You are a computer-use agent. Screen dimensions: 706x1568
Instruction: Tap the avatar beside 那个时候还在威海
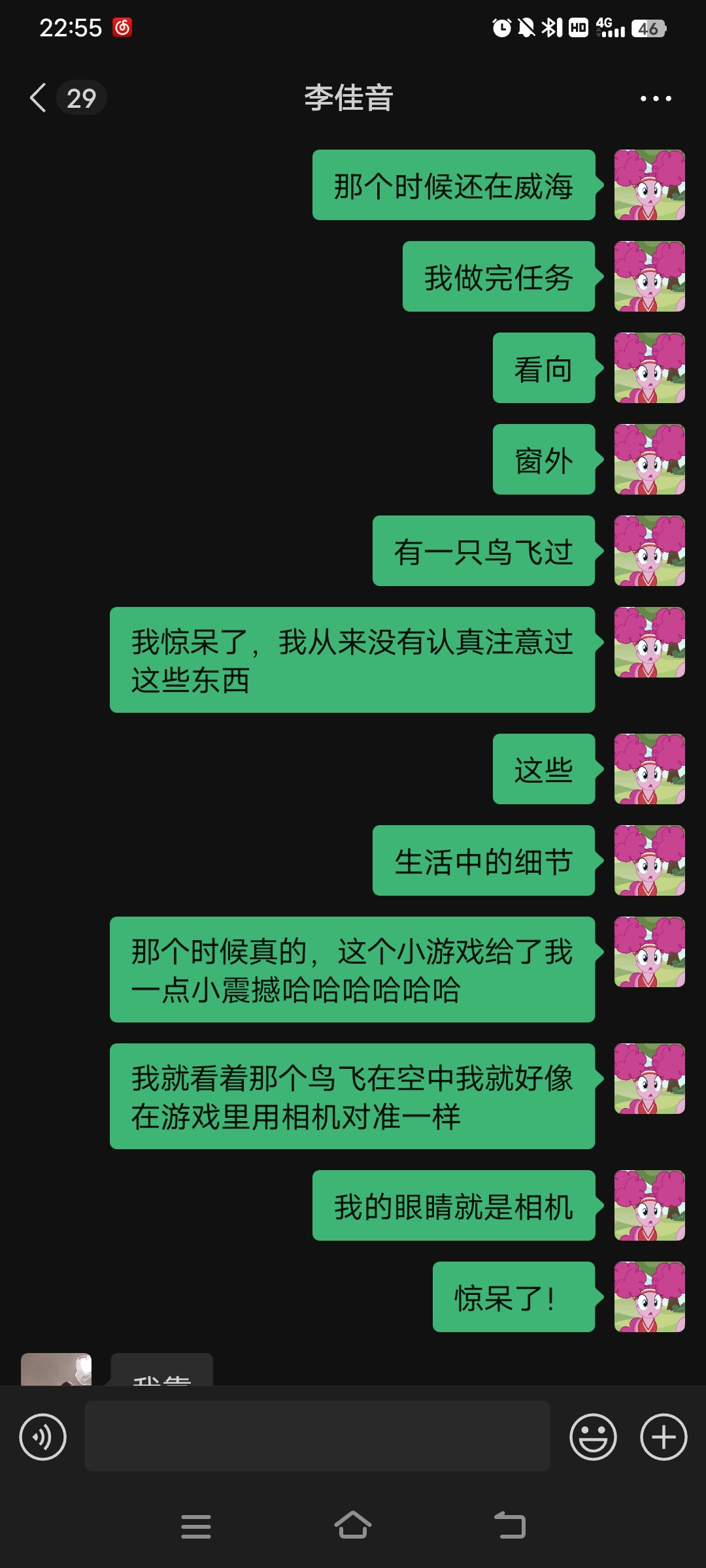click(x=650, y=185)
